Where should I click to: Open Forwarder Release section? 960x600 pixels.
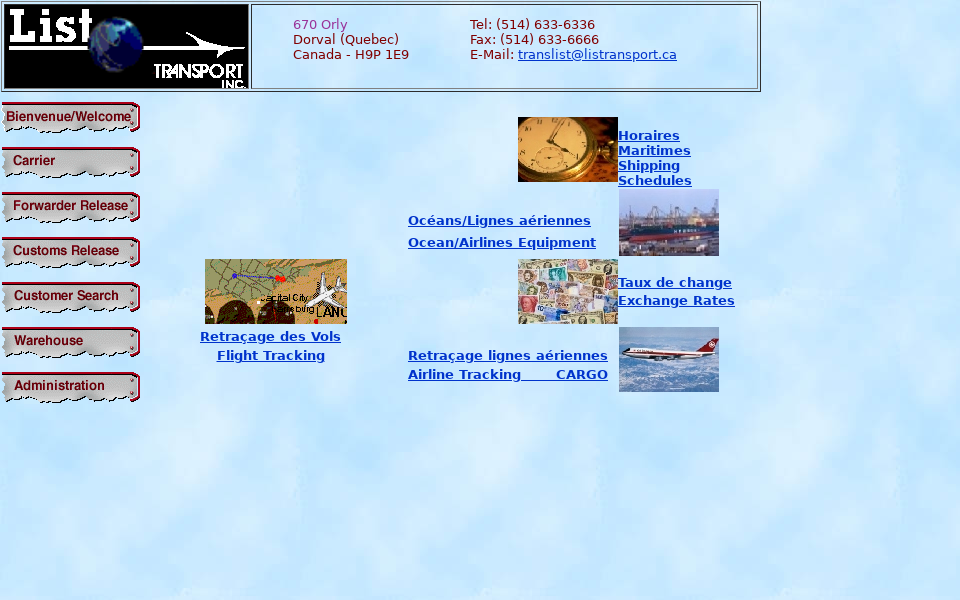[70, 207]
